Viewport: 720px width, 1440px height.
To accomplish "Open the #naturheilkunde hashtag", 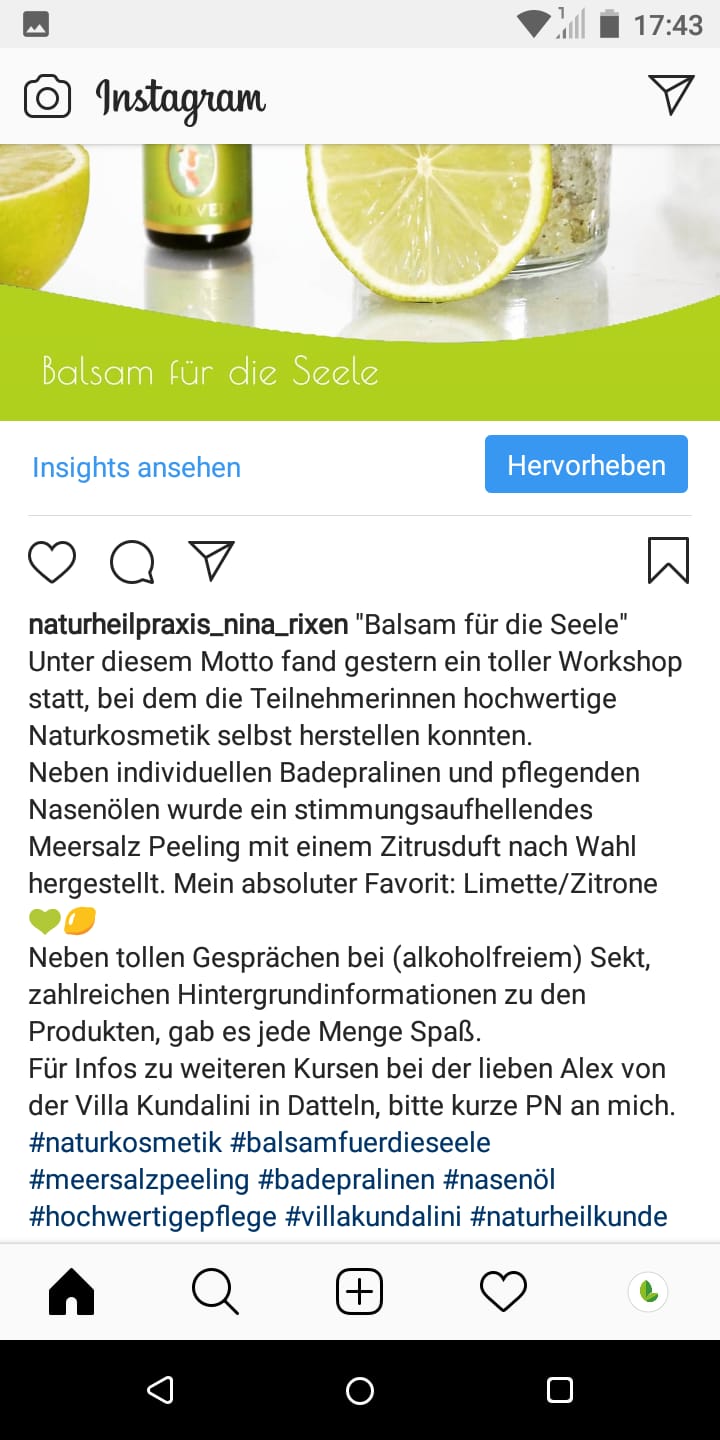I will pos(568,1216).
